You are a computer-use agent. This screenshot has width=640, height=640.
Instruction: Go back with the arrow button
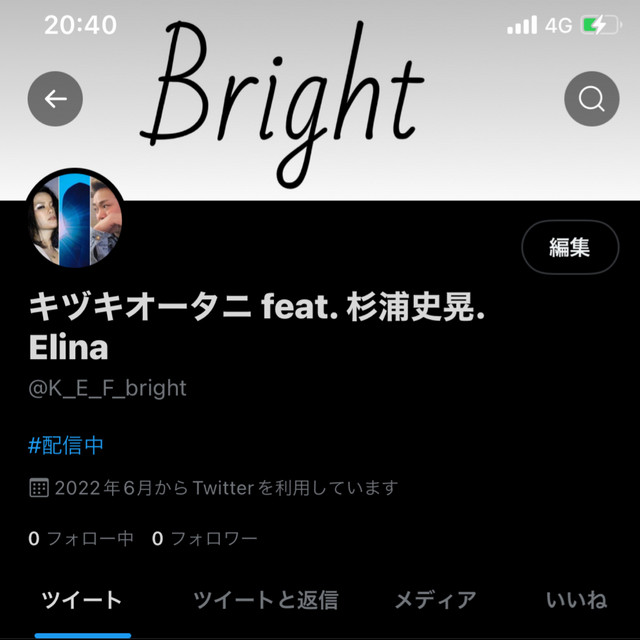point(55,99)
